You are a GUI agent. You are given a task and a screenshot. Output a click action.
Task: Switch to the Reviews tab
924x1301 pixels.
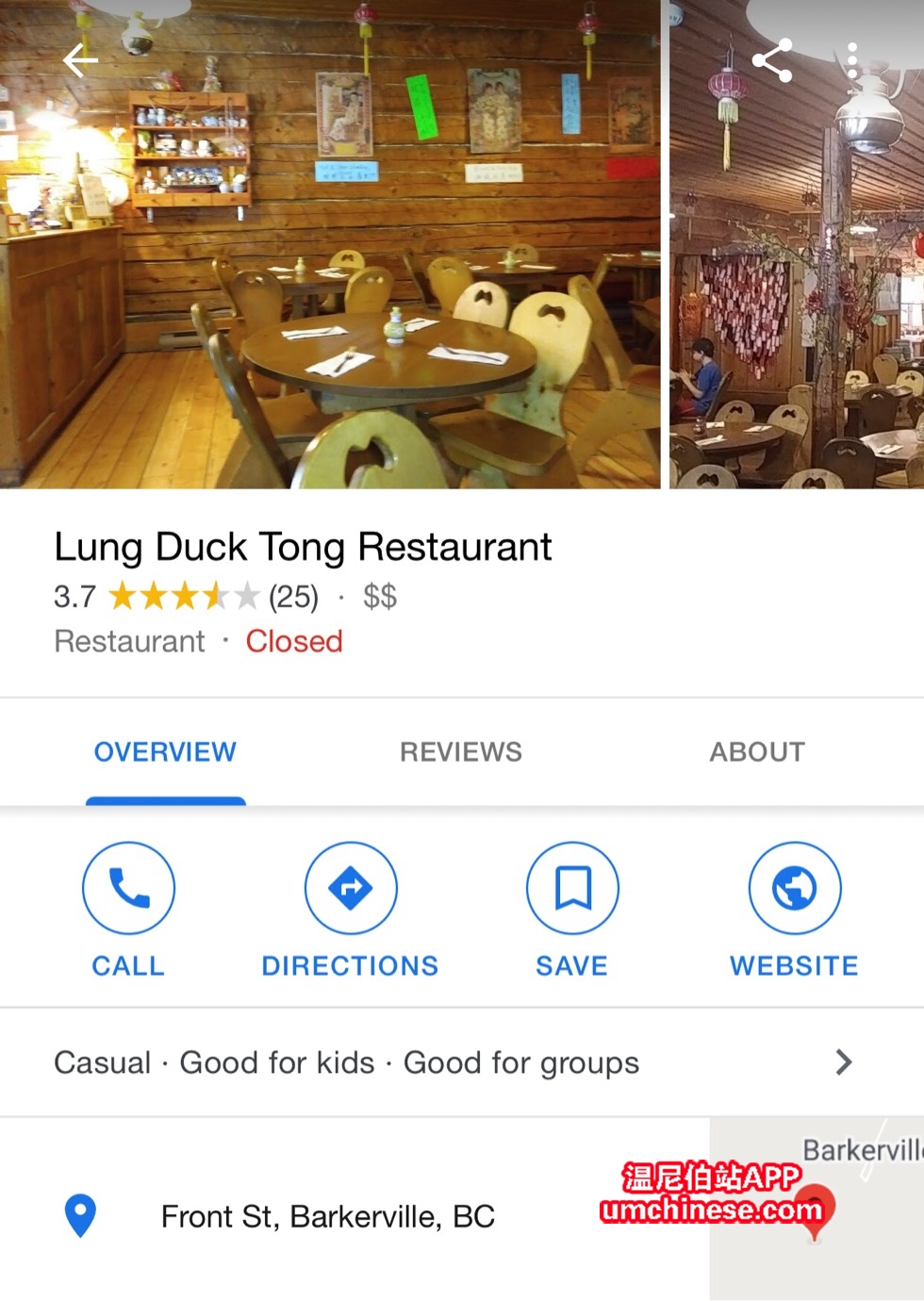coord(460,752)
